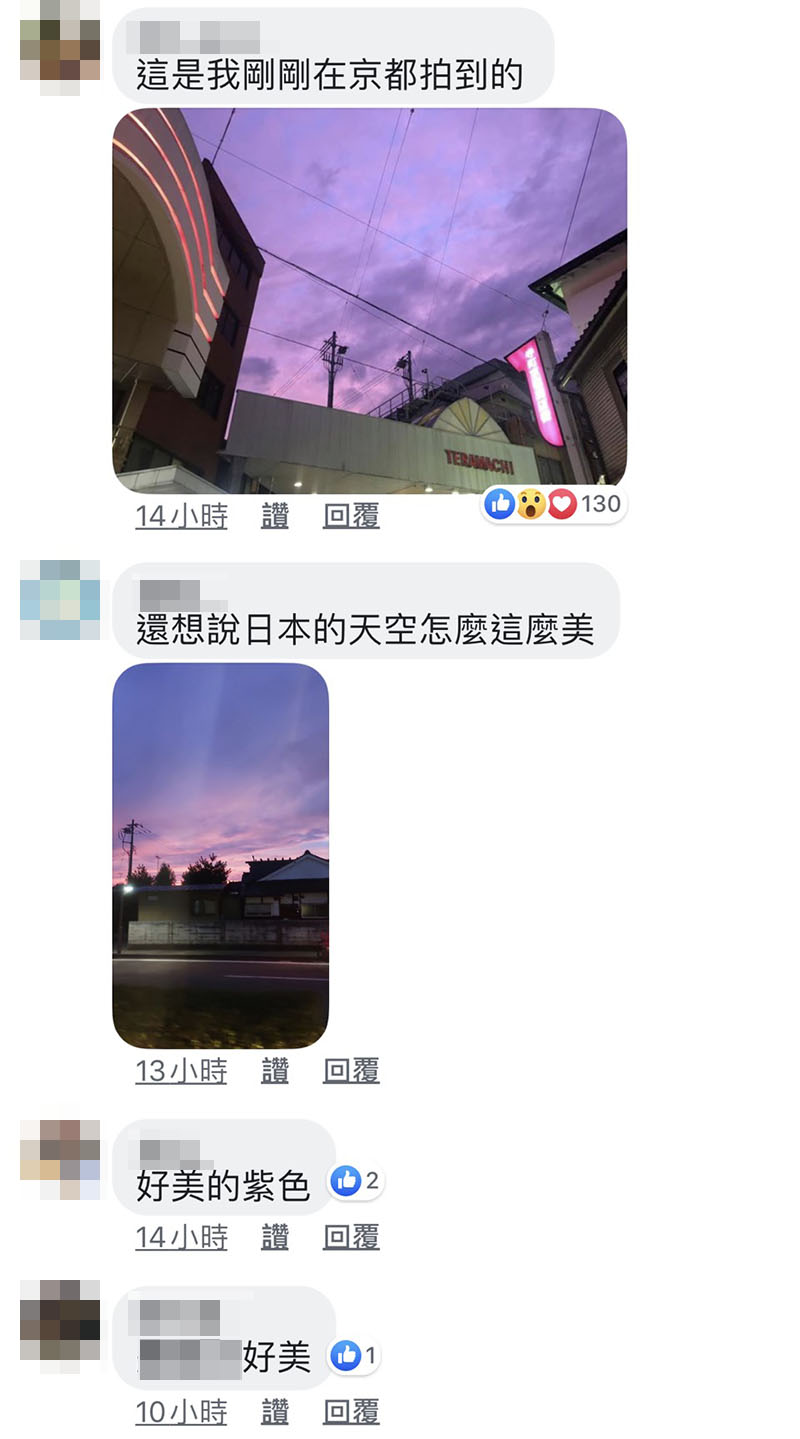The height and width of the screenshot is (1439, 800).
Task: Reply to the Kyoto photo comment
Action: (351, 516)
